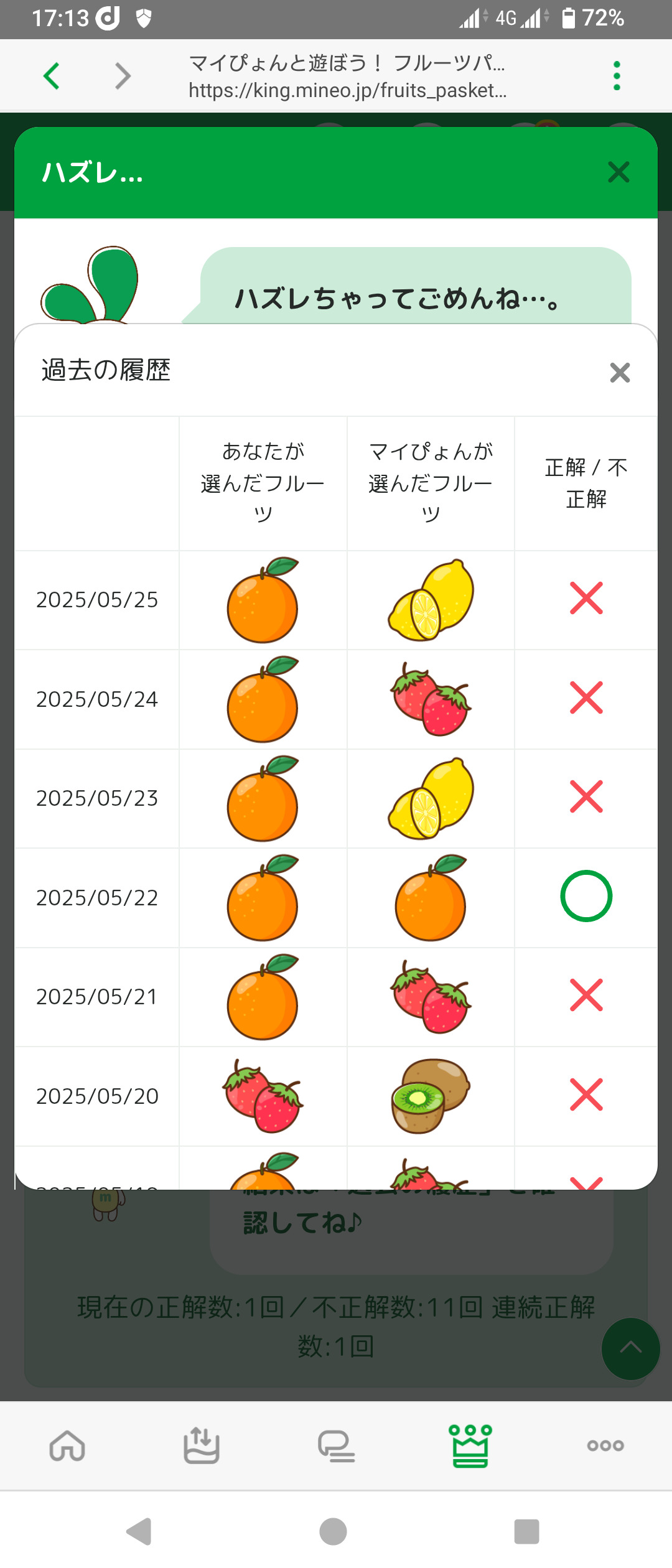Tap the scroll-to-top arrow button
Viewport: 672px width, 1568px height.
point(630,1348)
